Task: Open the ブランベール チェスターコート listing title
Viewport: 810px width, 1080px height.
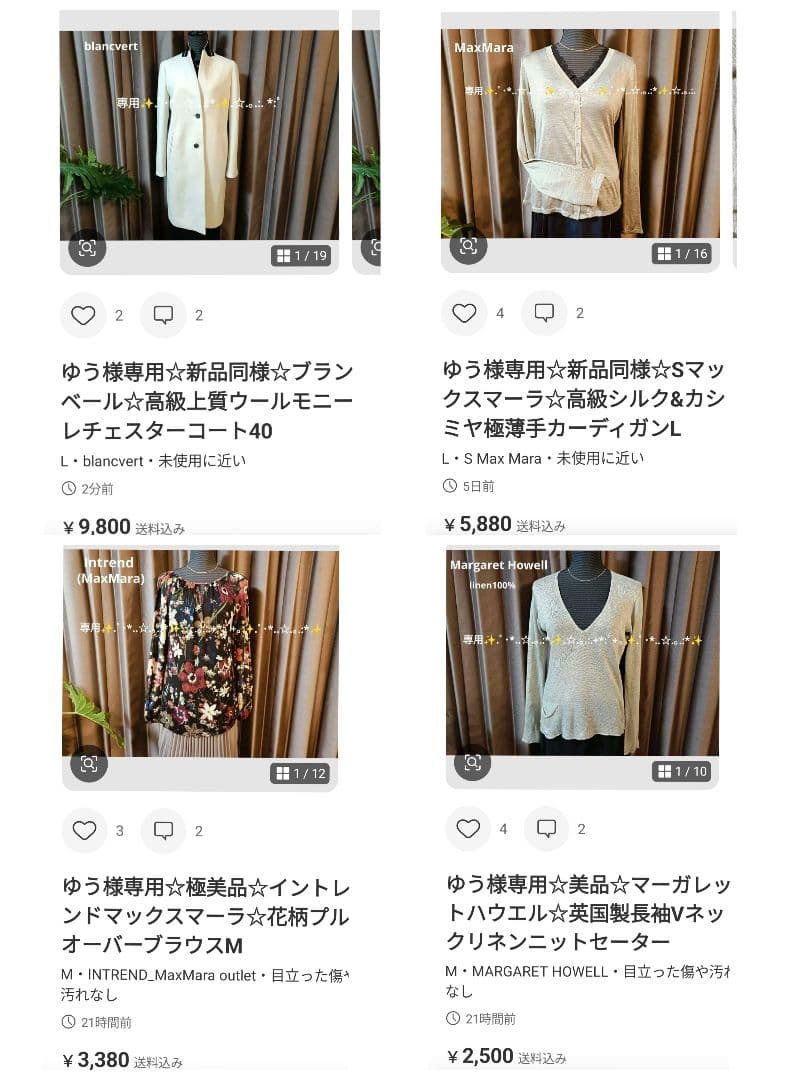Action: (x=200, y=400)
